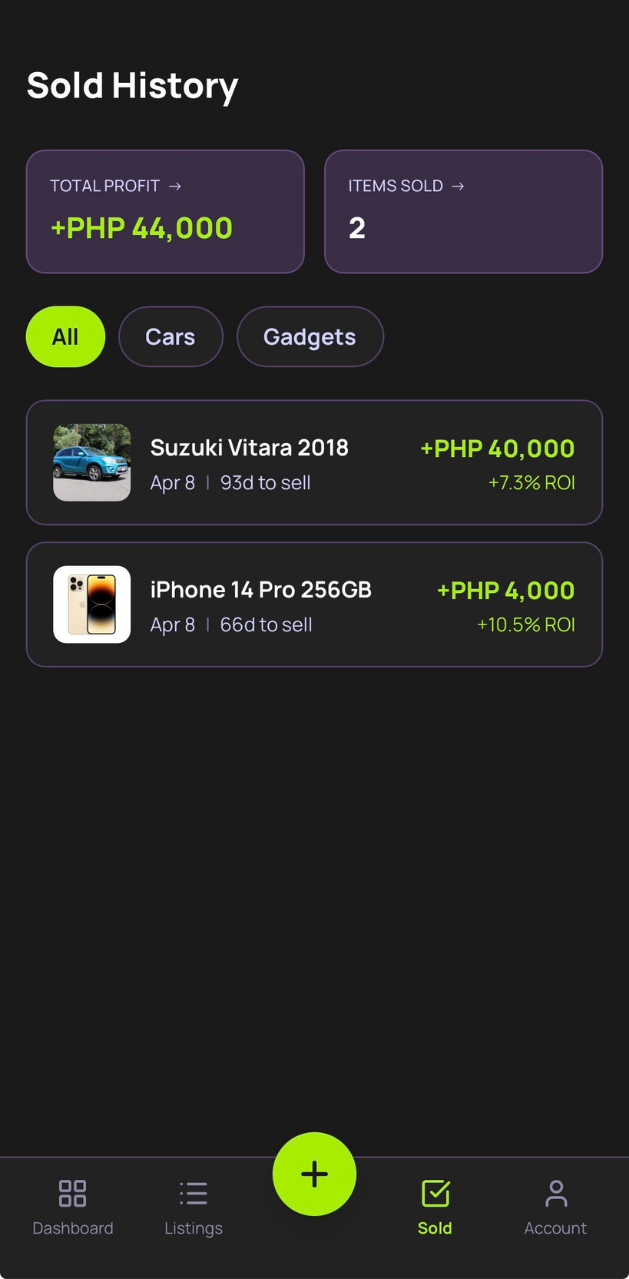Select the All filter chip

(65, 337)
